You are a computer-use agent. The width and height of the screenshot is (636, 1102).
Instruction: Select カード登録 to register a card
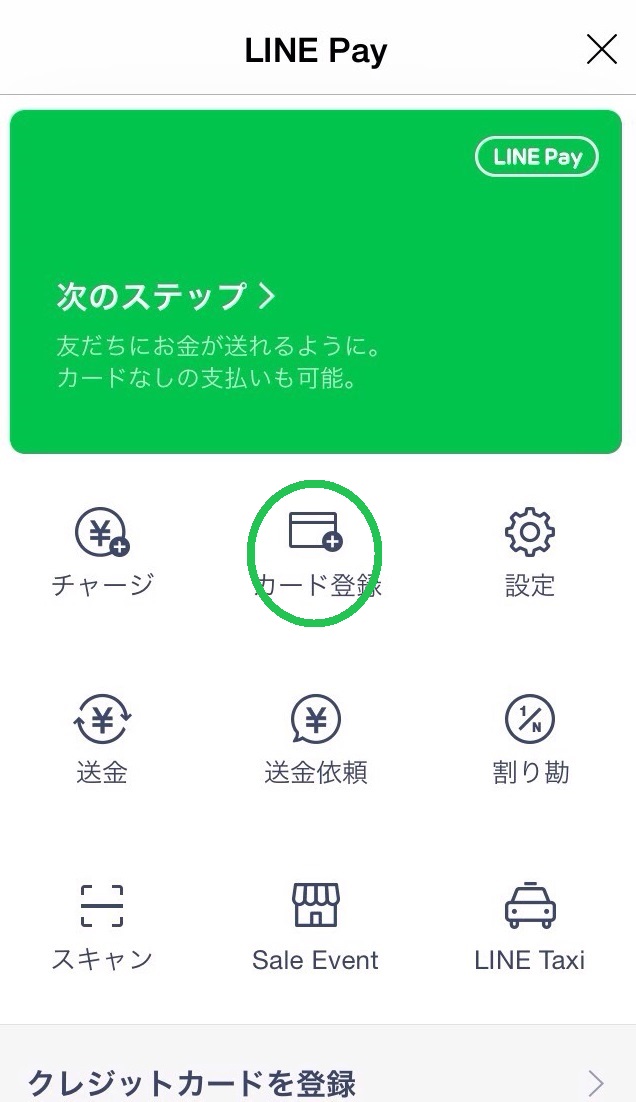315,551
